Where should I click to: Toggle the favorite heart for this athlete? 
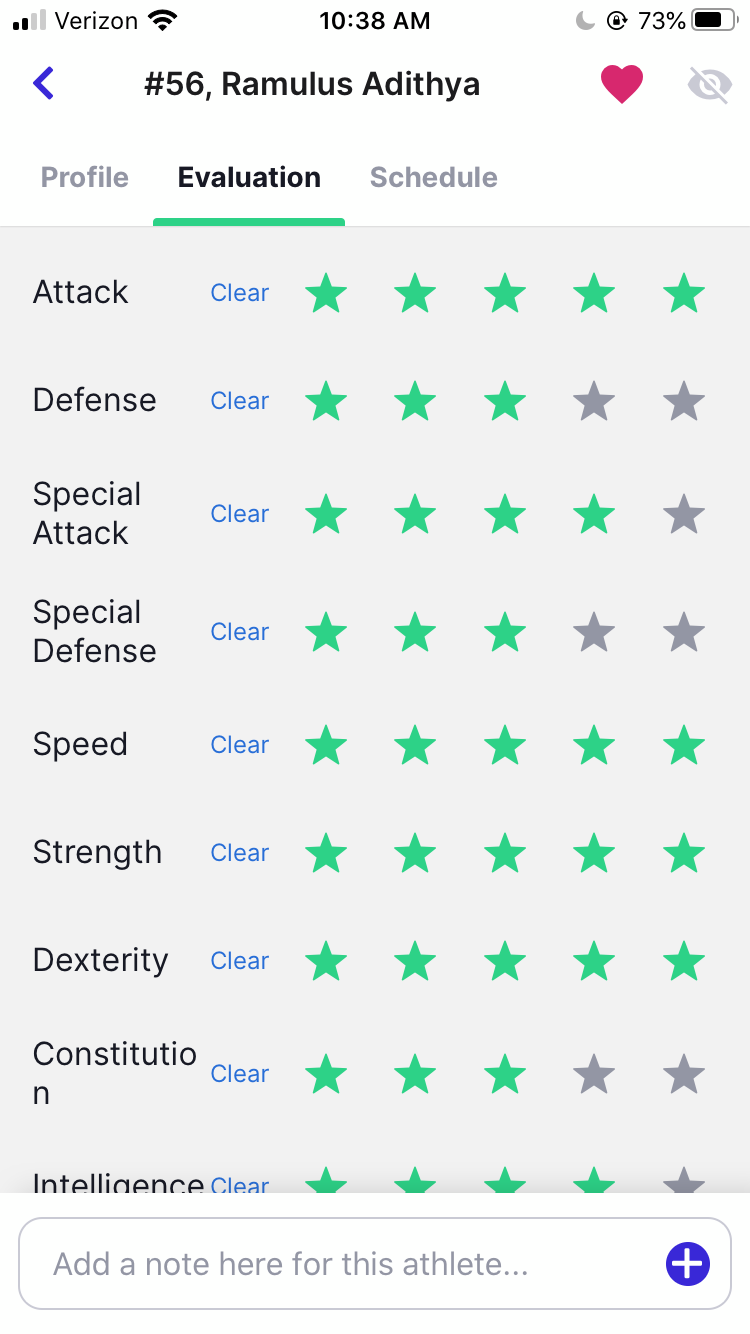[x=621, y=84]
